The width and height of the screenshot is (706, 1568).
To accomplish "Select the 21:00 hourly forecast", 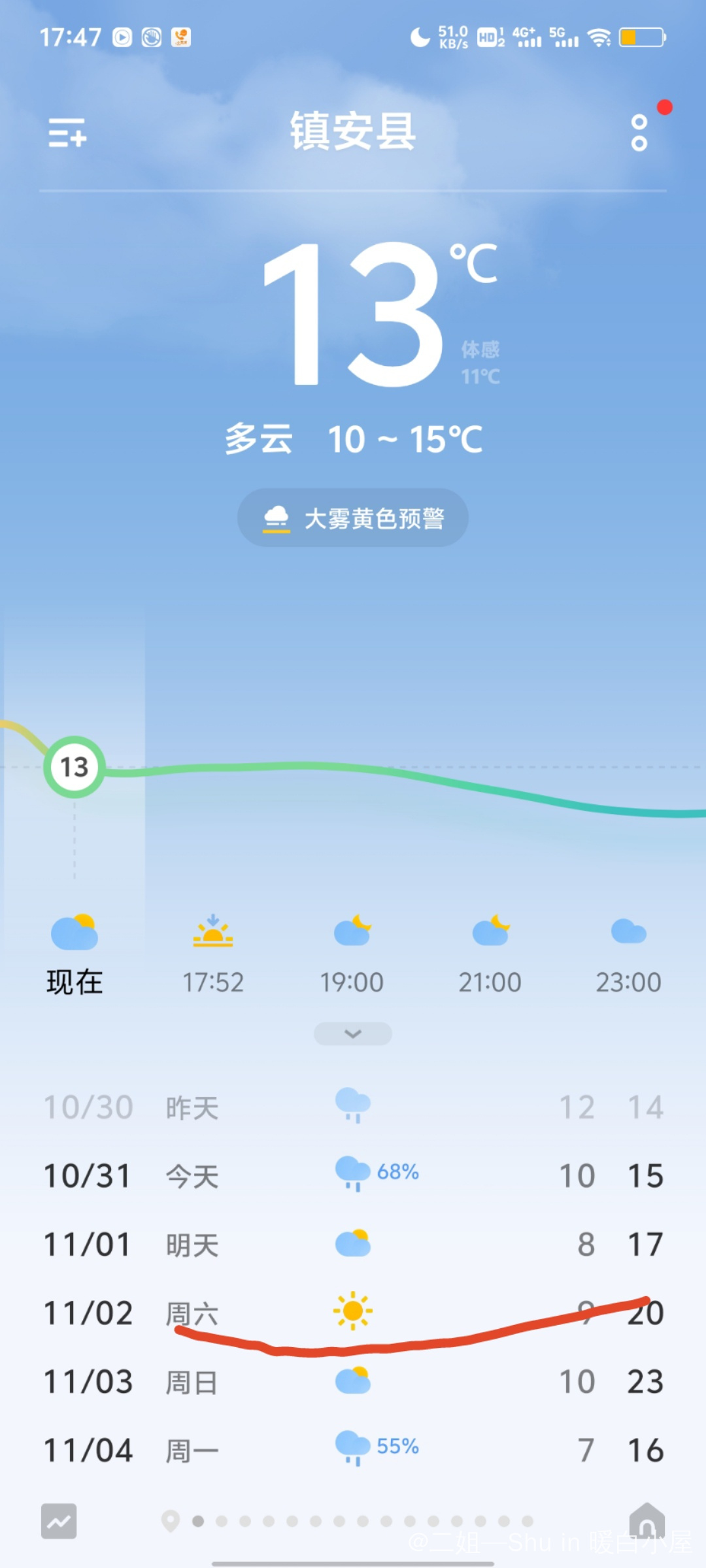I will [490, 955].
